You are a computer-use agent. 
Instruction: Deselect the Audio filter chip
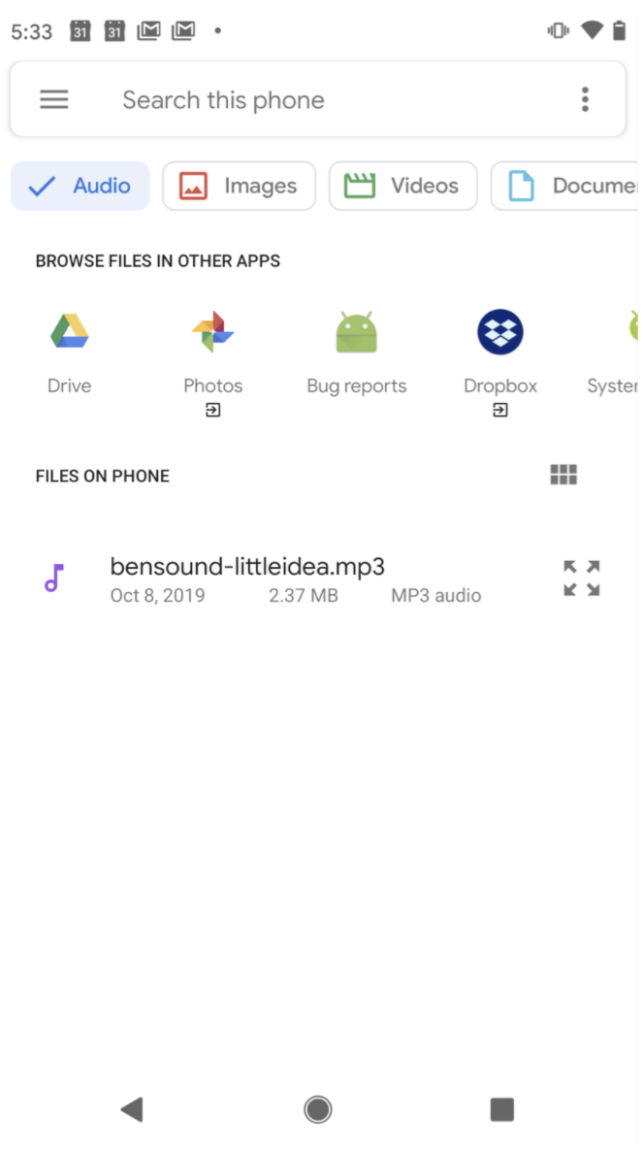click(81, 186)
